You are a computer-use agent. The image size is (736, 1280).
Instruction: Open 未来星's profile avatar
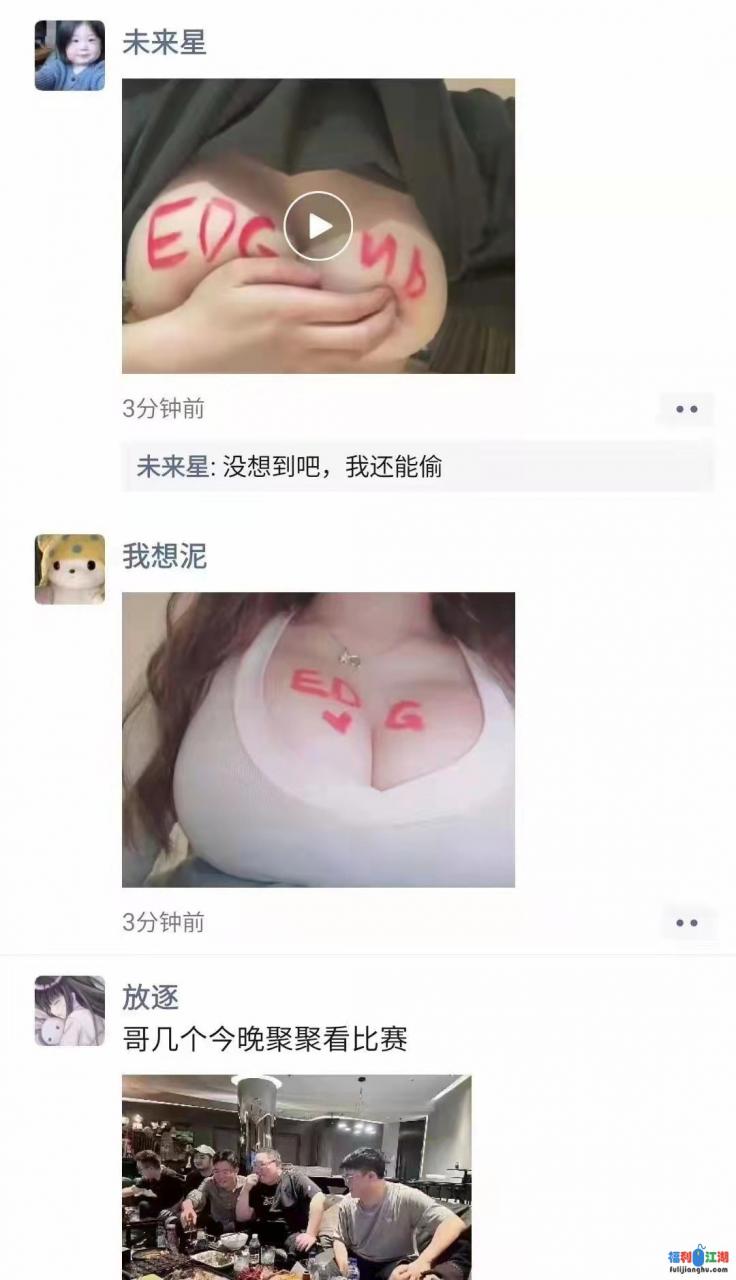click(70, 55)
